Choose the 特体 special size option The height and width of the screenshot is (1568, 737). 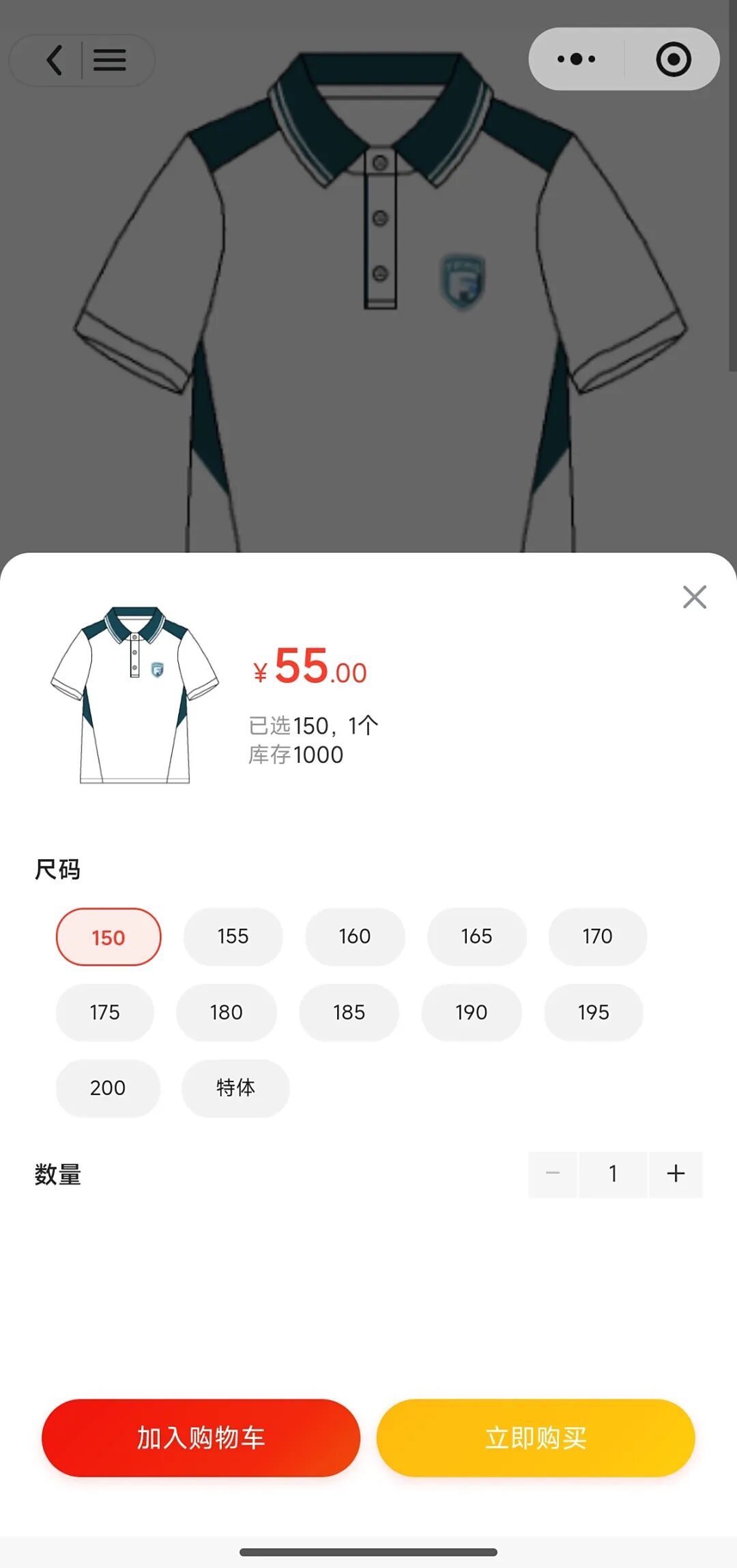coord(235,1088)
